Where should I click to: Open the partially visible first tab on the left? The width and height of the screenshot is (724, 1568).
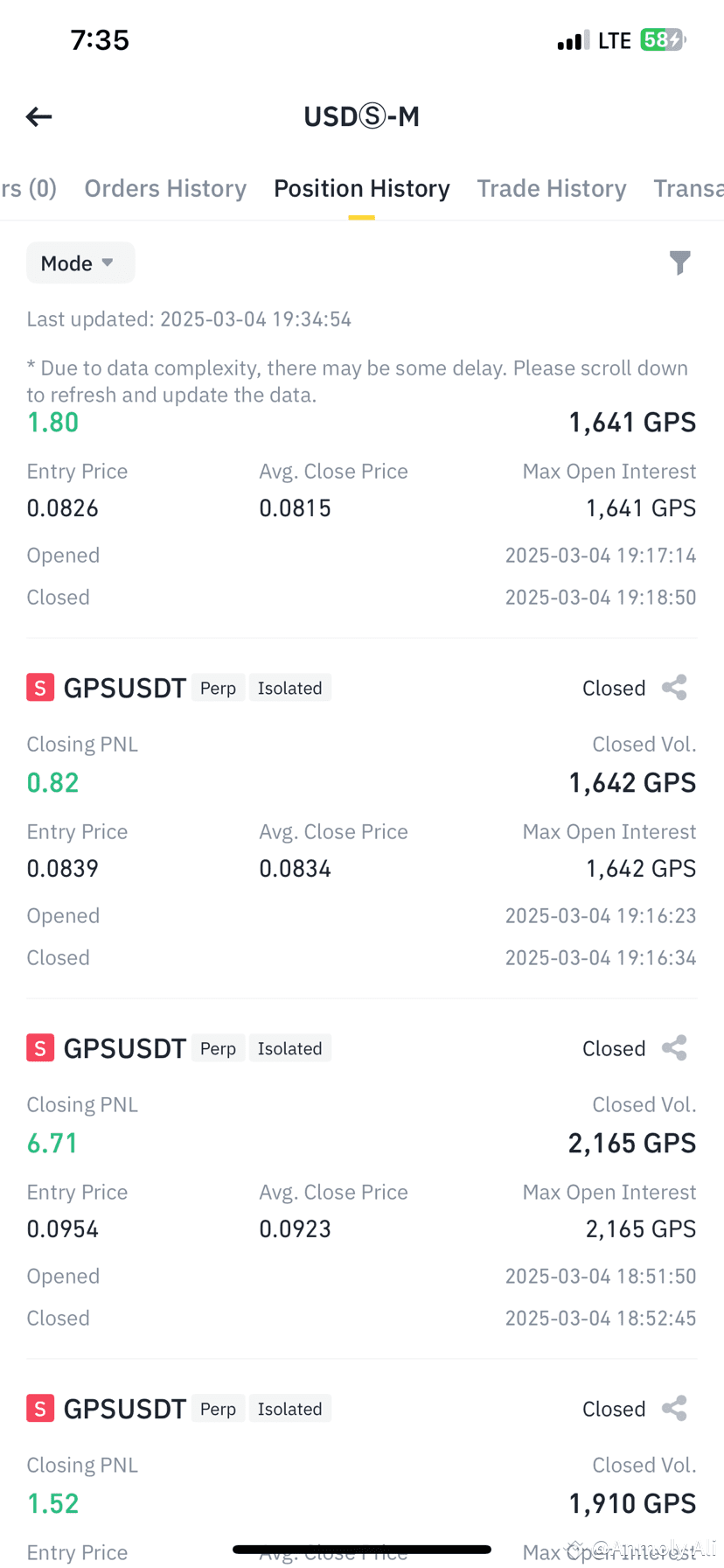point(29,188)
